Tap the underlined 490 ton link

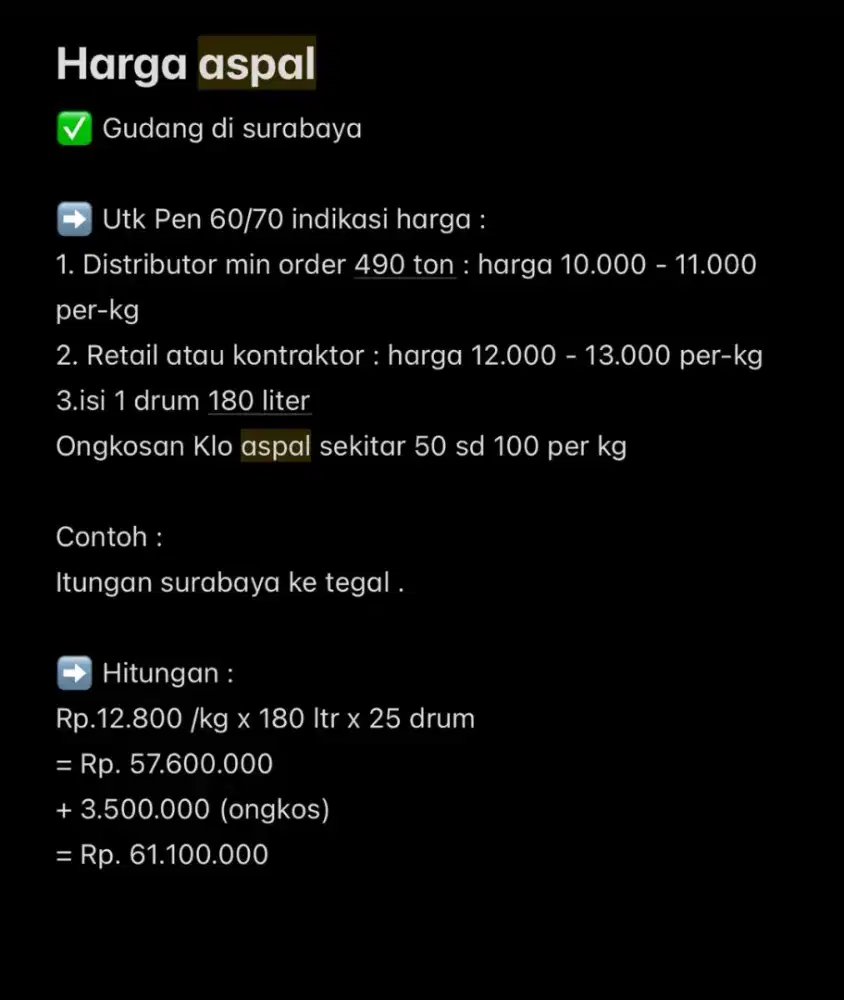[404, 265]
